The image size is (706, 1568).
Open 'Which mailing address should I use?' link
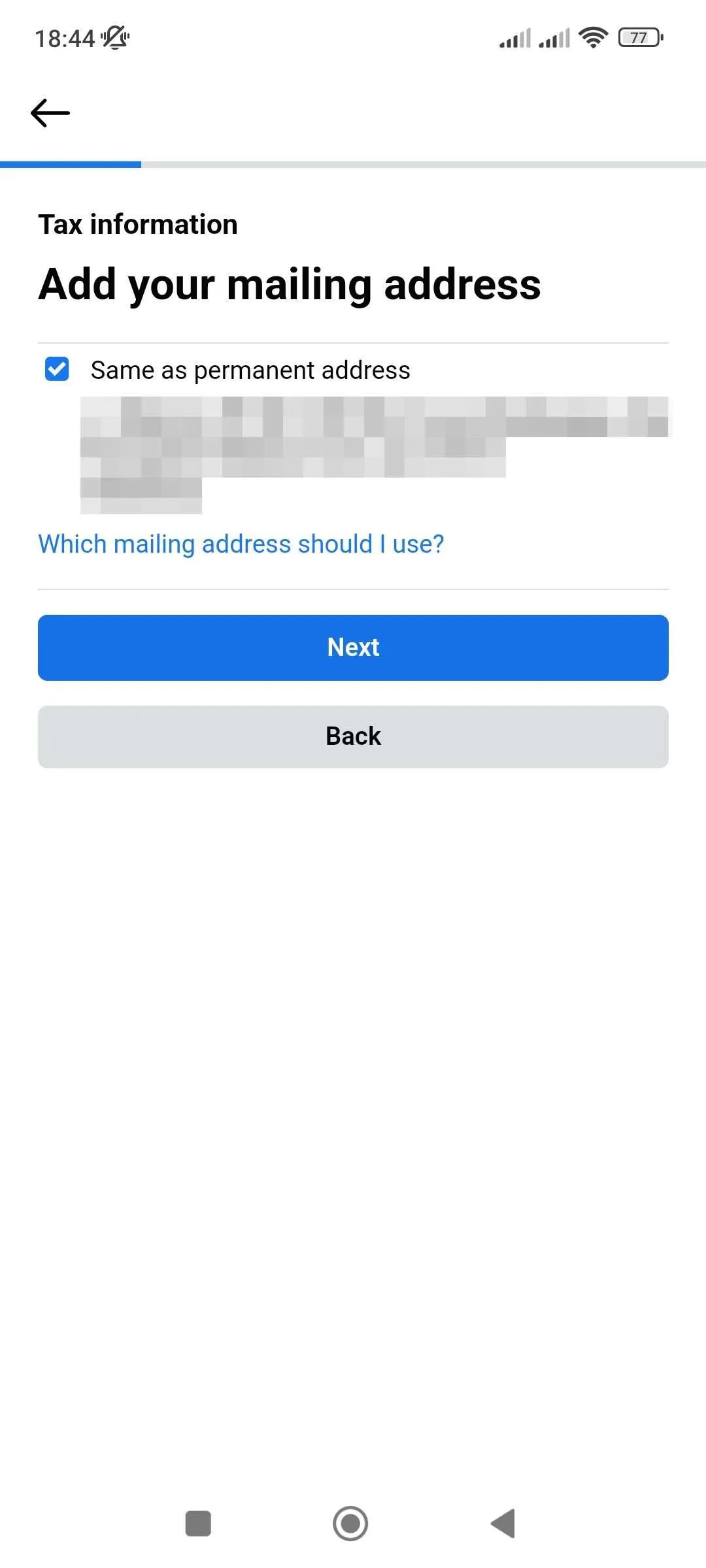click(x=241, y=544)
